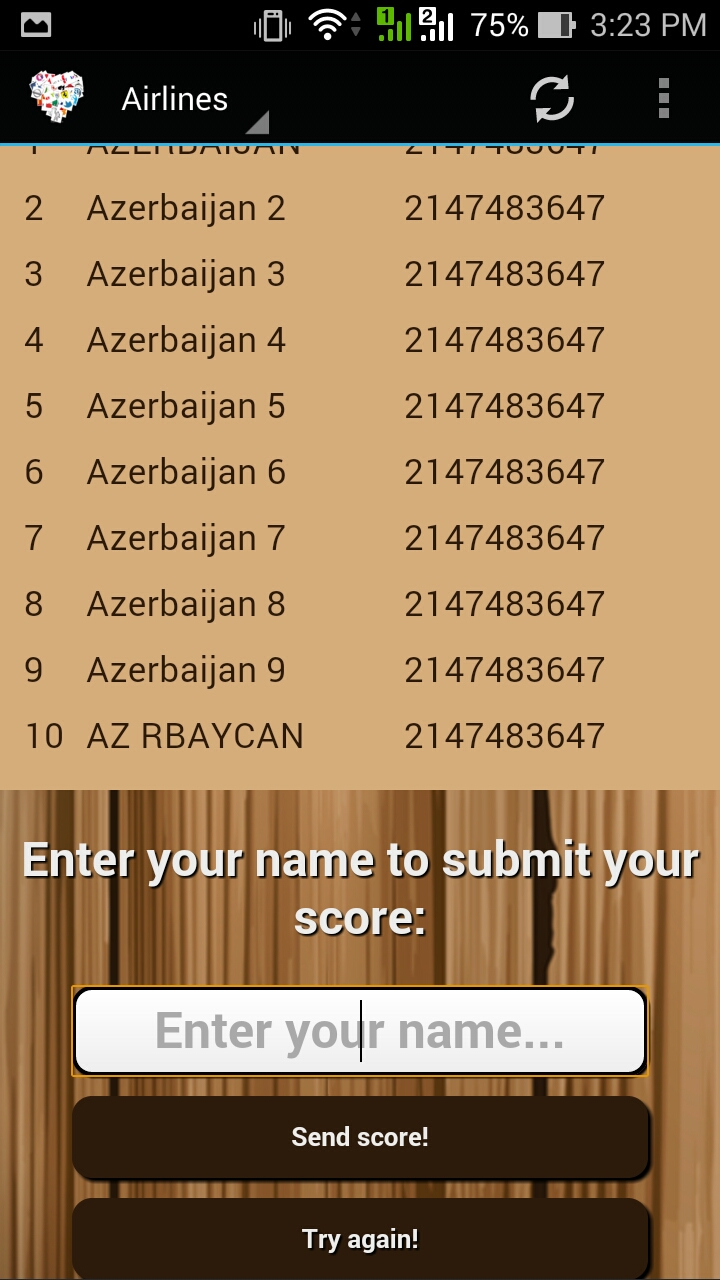The image size is (720, 1280).
Task: Tap the Send score! button
Action: (360, 1137)
